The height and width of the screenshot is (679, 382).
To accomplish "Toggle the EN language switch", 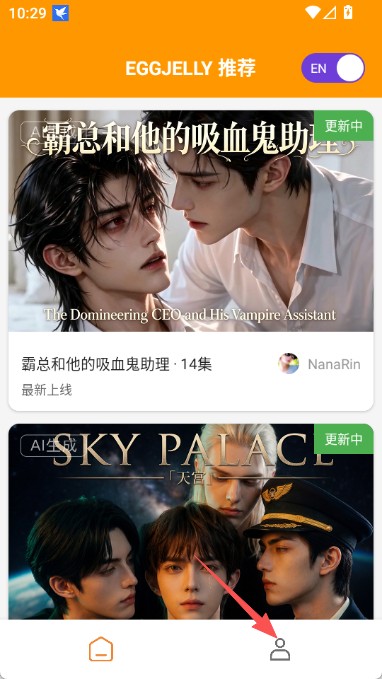I will [x=333, y=68].
